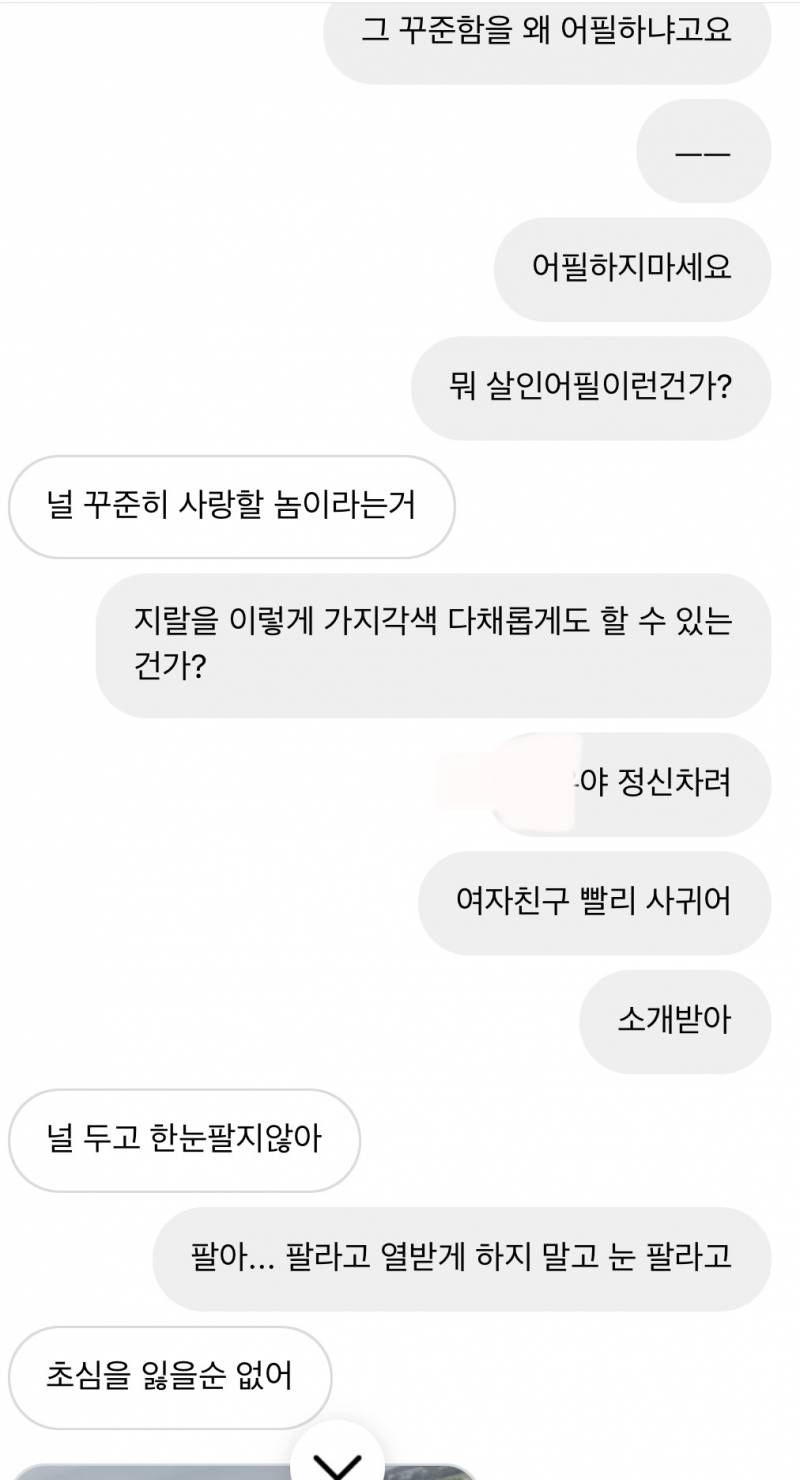Select the '널 두고 한눈팔지않아' bubble

(x=186, y=1139)
